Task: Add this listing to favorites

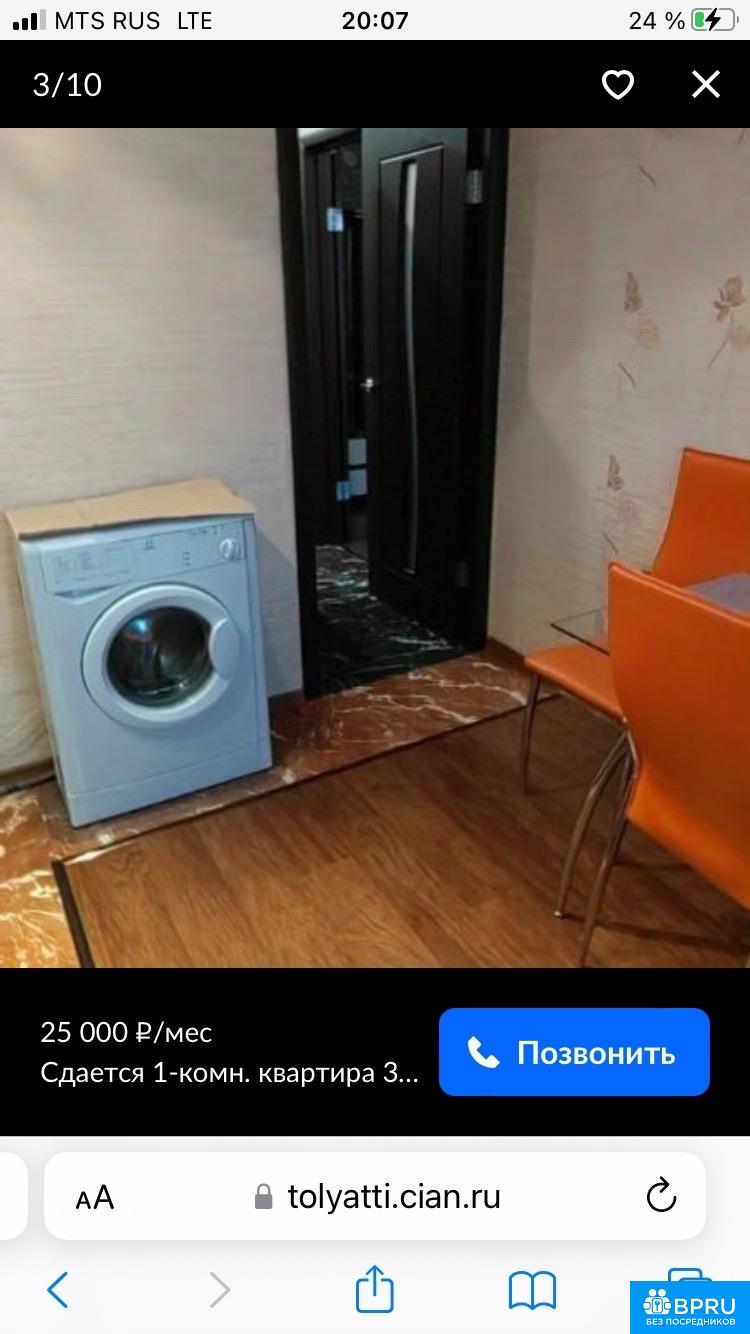Action: point(617,85)
